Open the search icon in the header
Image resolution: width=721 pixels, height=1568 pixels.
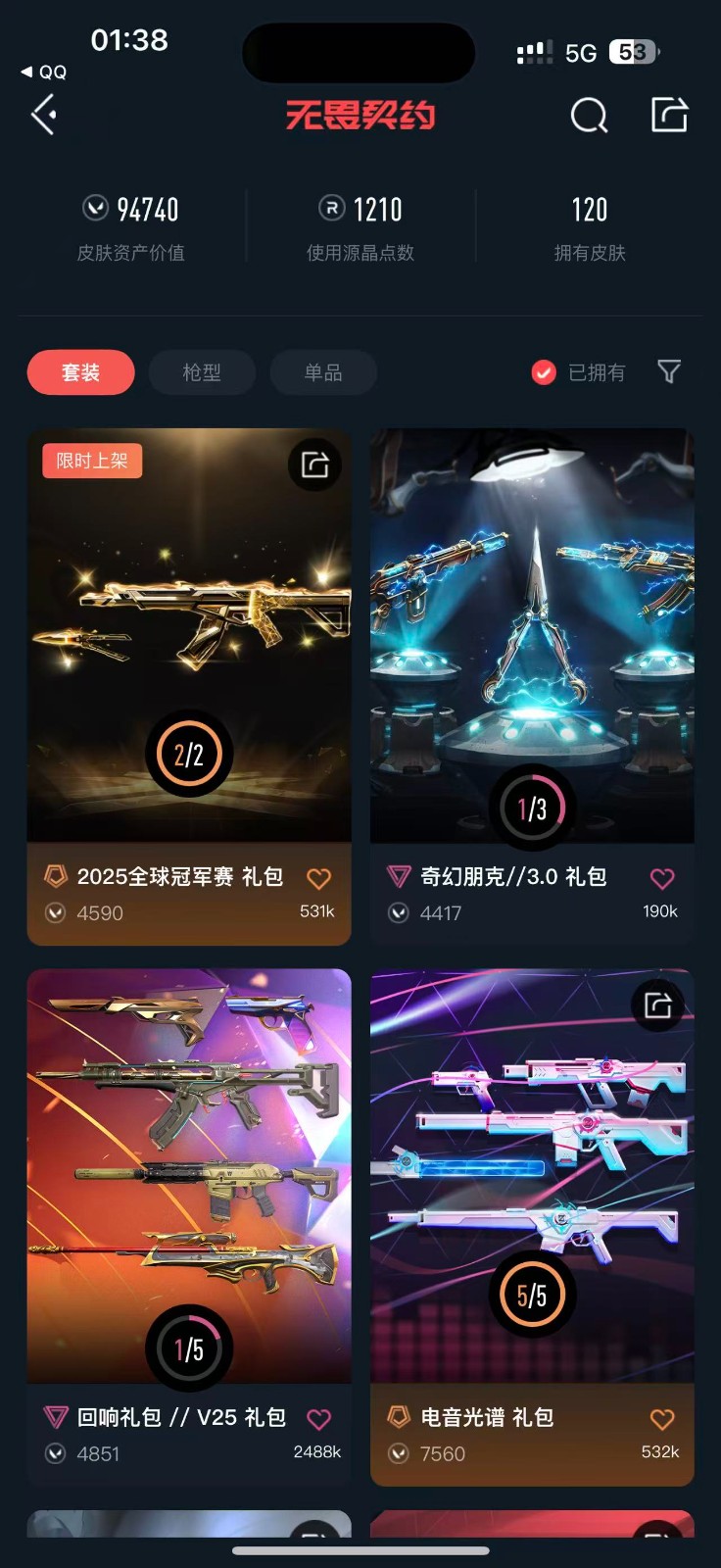pyautogui.click(x=589, y=116)
